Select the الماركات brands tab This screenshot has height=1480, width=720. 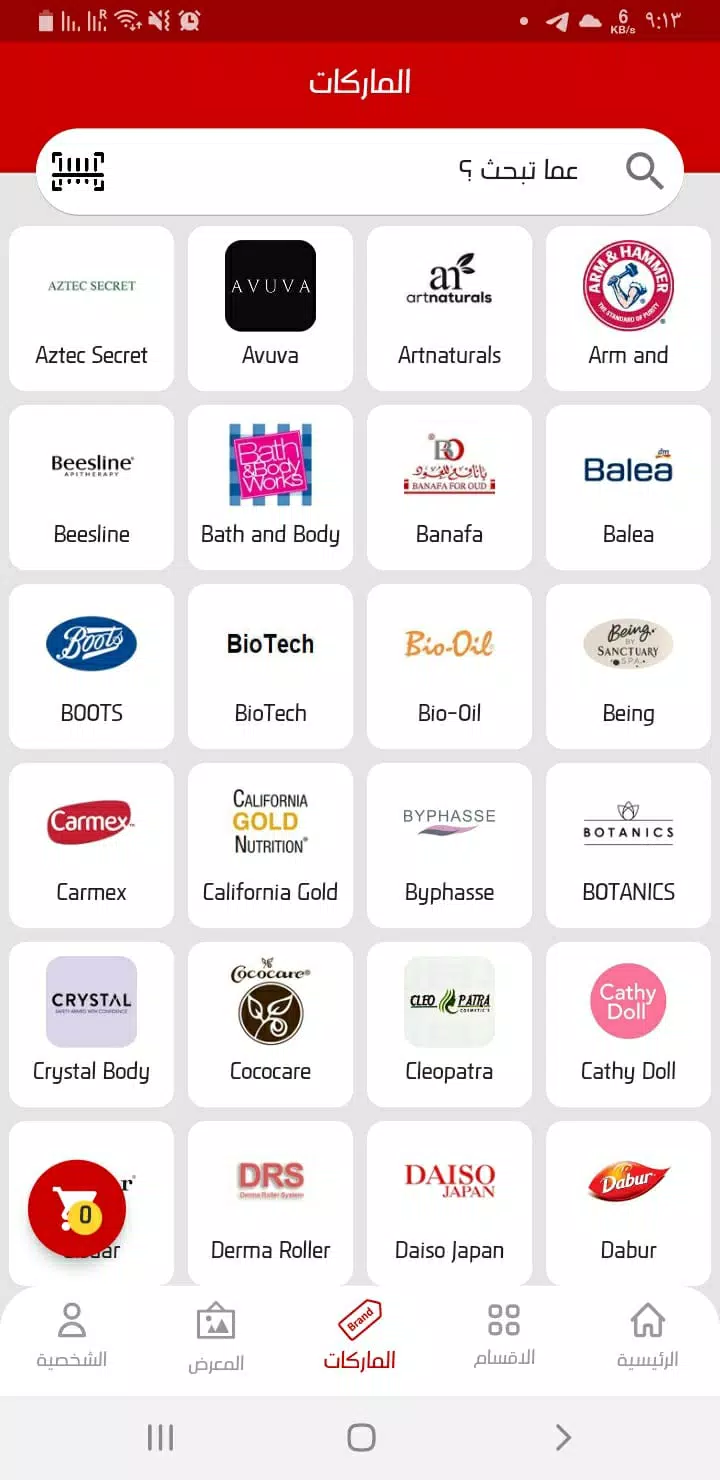pos(360,1335)
